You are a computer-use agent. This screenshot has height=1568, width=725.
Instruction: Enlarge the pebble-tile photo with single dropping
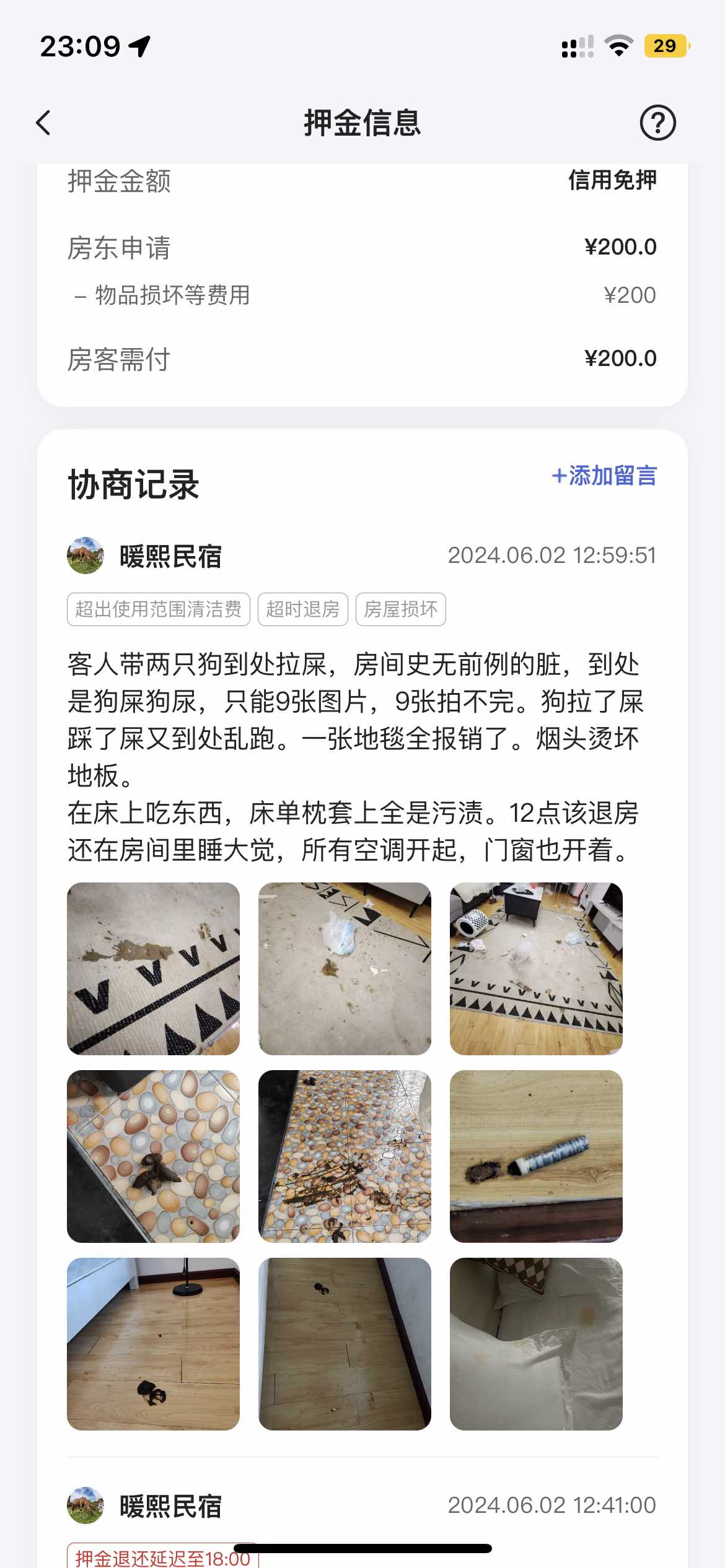tap(153, 1156)
